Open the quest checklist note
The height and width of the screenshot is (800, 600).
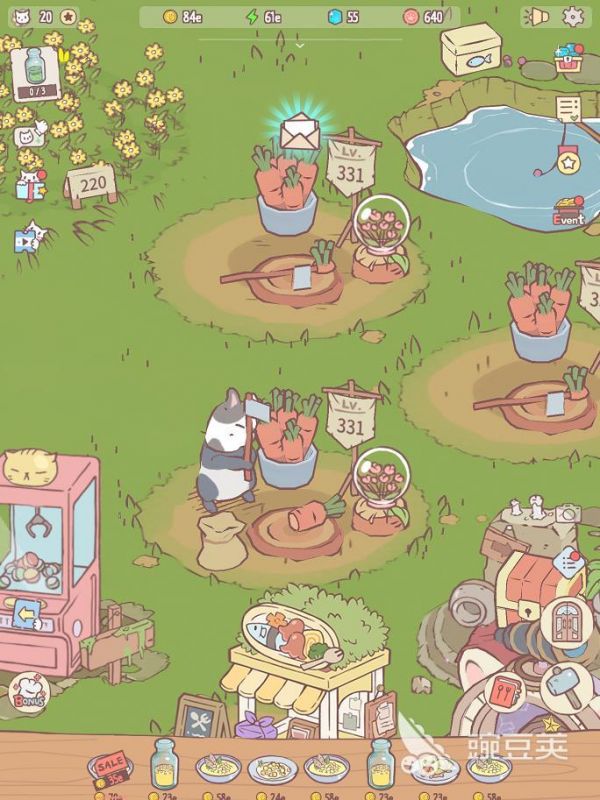coord(569,108)
